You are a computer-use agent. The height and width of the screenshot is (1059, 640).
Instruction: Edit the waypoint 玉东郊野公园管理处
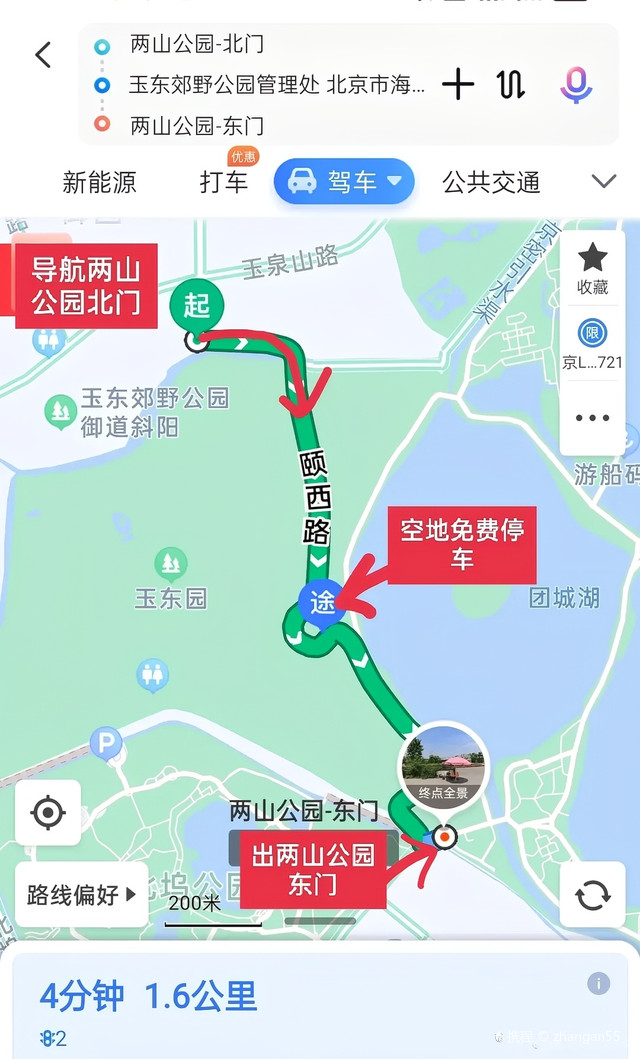tap(276, 85)
